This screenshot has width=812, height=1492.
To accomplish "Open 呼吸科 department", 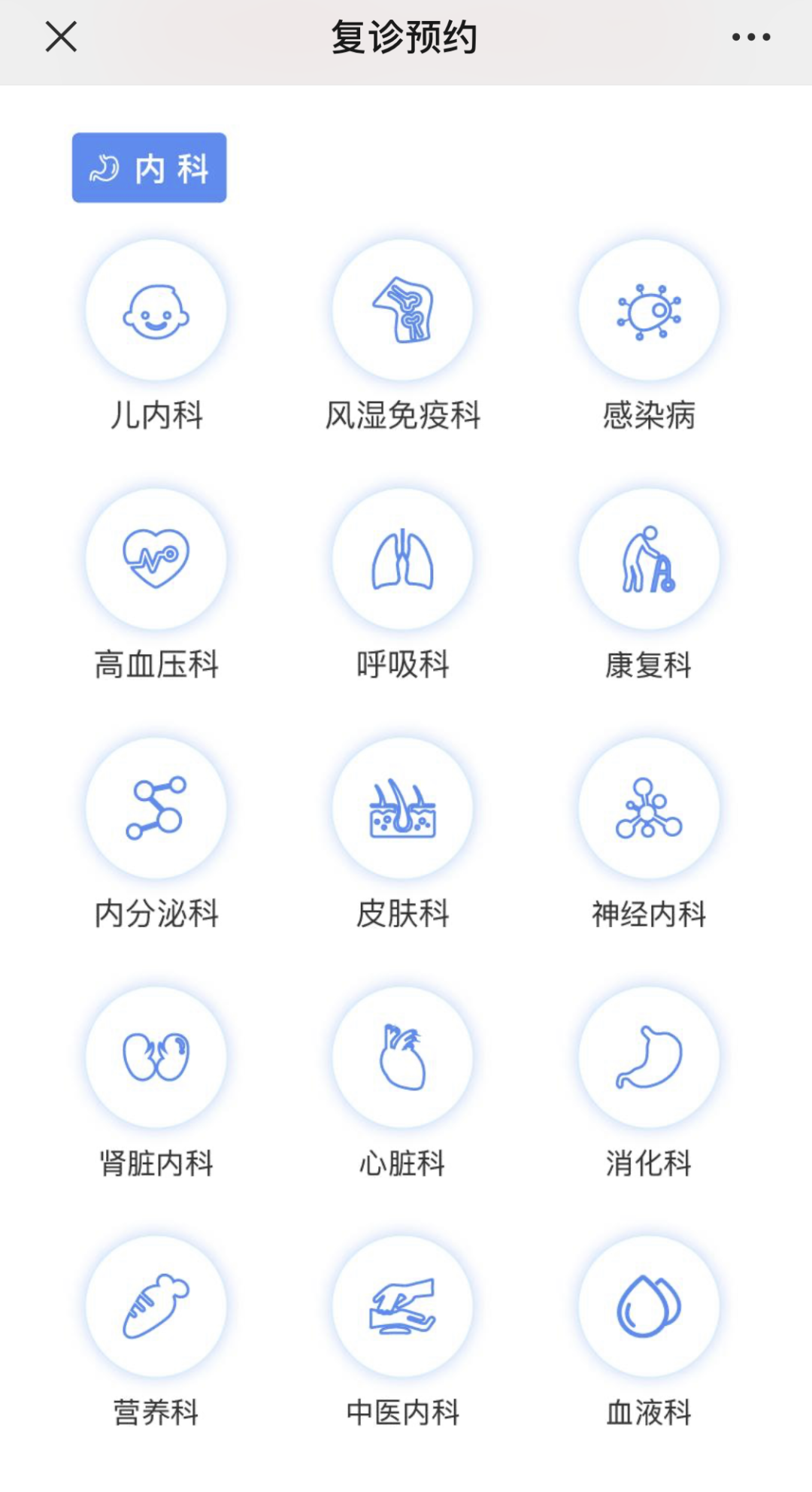I will [403, 559].
